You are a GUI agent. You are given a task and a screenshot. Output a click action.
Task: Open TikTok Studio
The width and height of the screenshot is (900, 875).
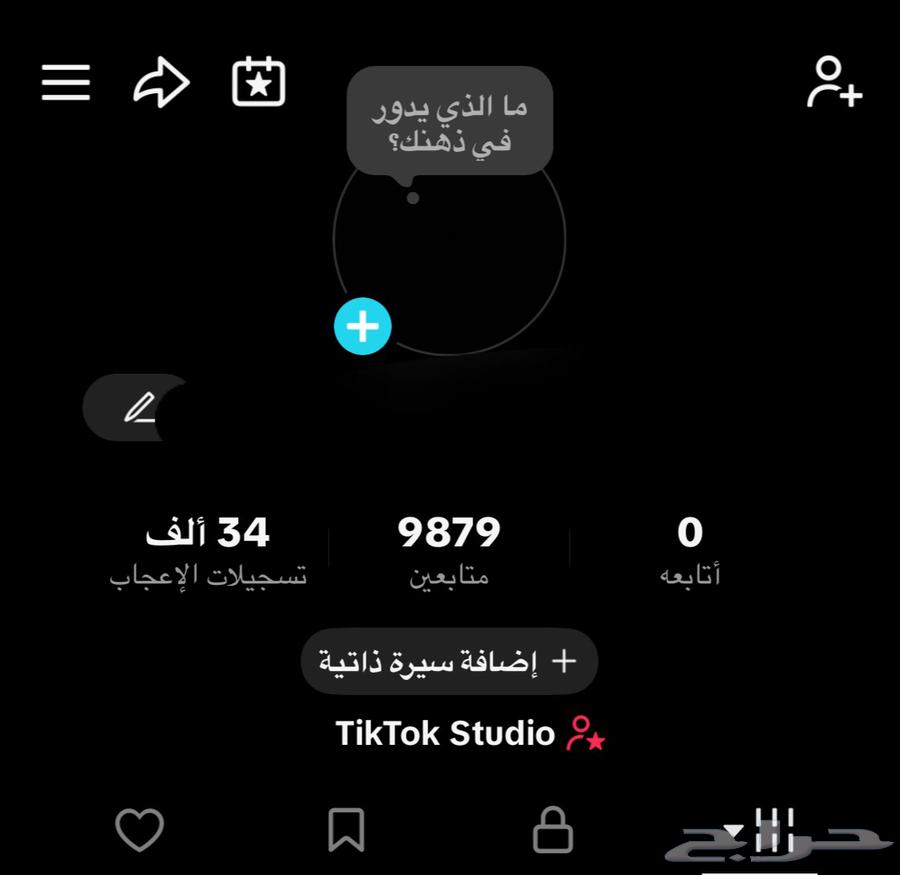[x=470, y=733]
